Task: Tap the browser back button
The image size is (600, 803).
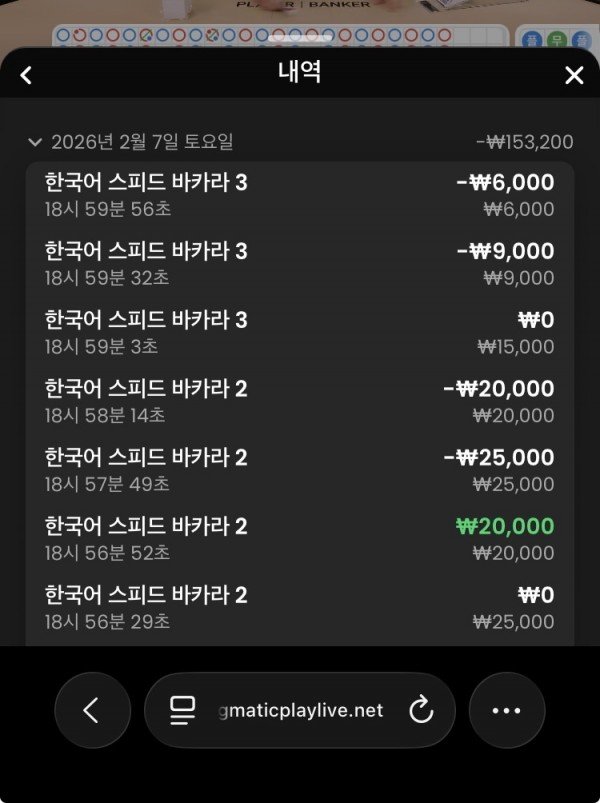Action: [x=92, y=710]
